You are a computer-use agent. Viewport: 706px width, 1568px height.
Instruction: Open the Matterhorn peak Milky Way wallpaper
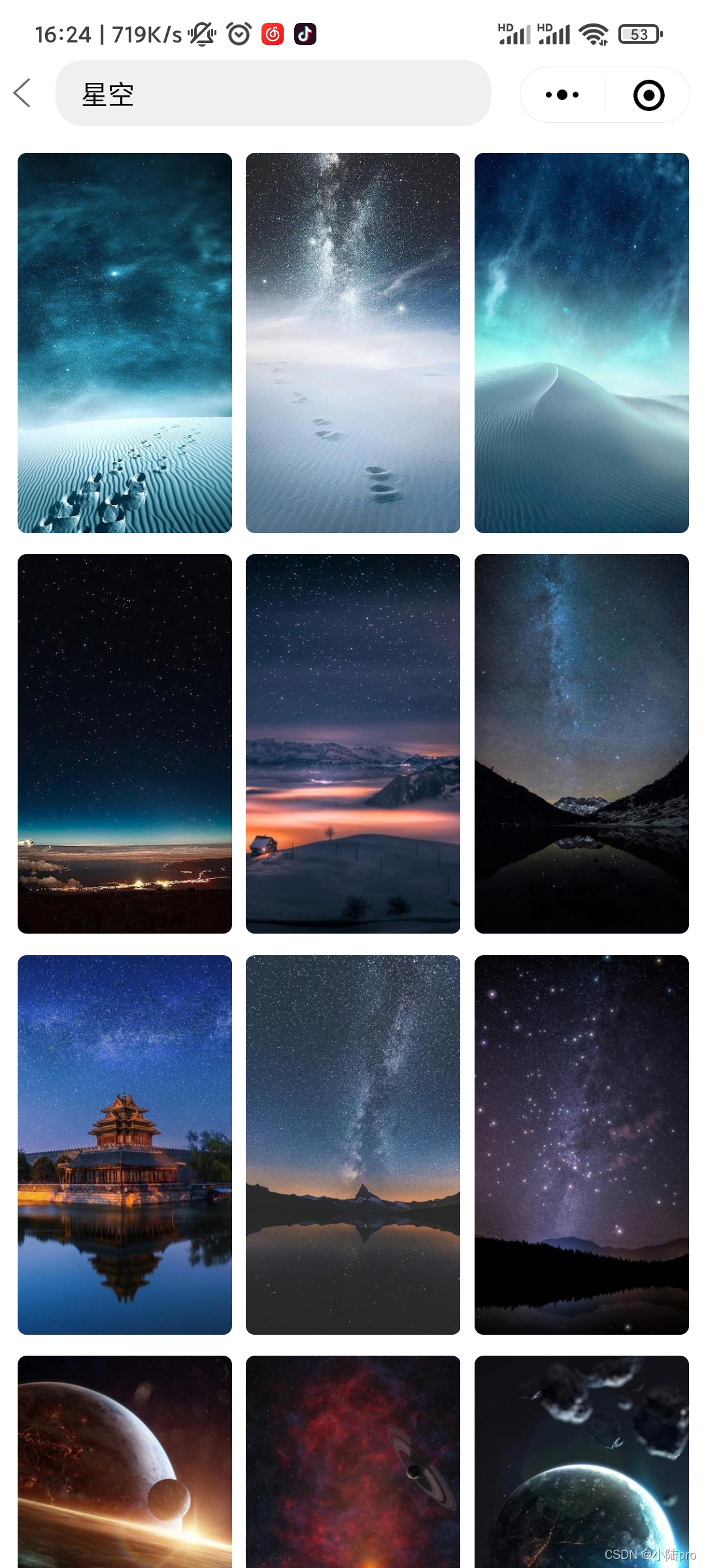coord(353,1145)
